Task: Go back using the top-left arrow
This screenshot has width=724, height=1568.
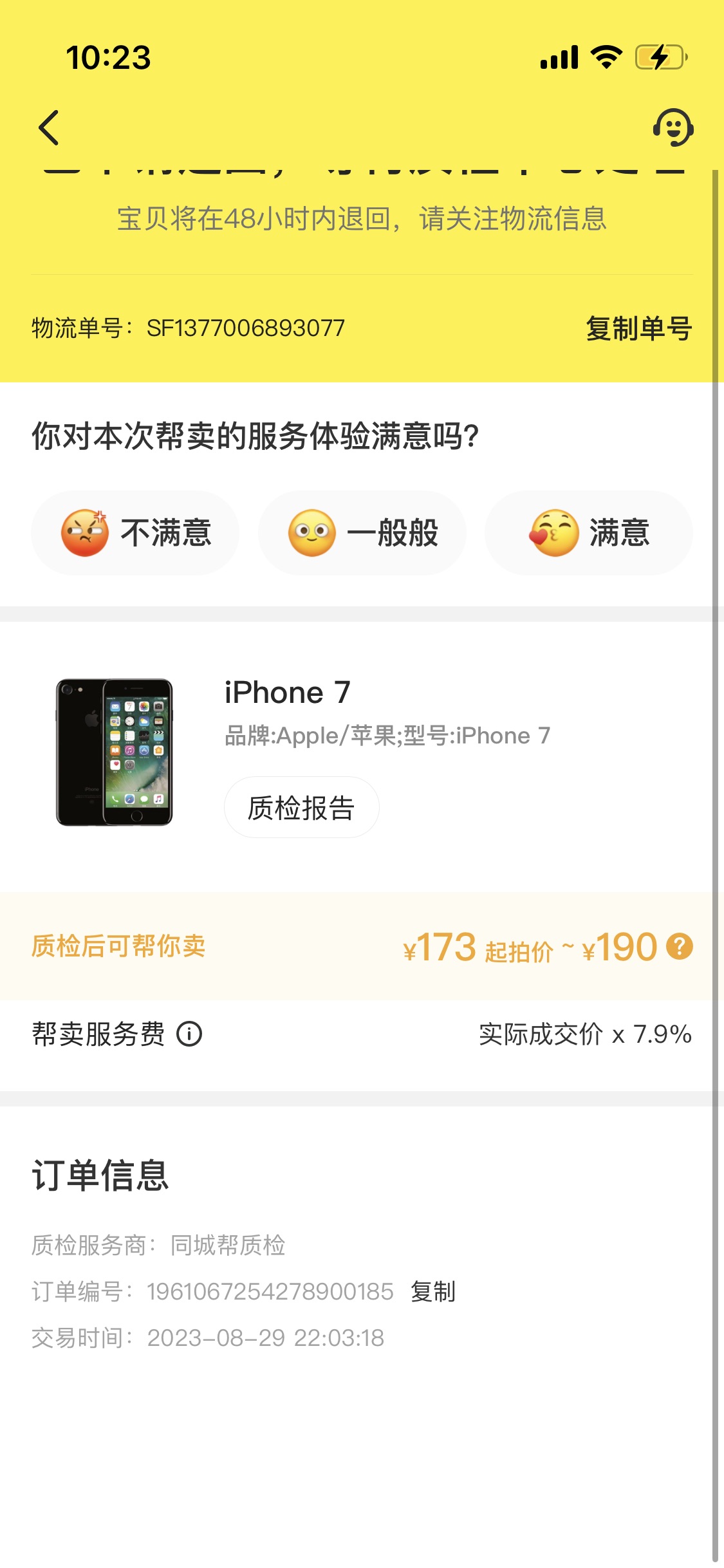Action: pos(49,127)
